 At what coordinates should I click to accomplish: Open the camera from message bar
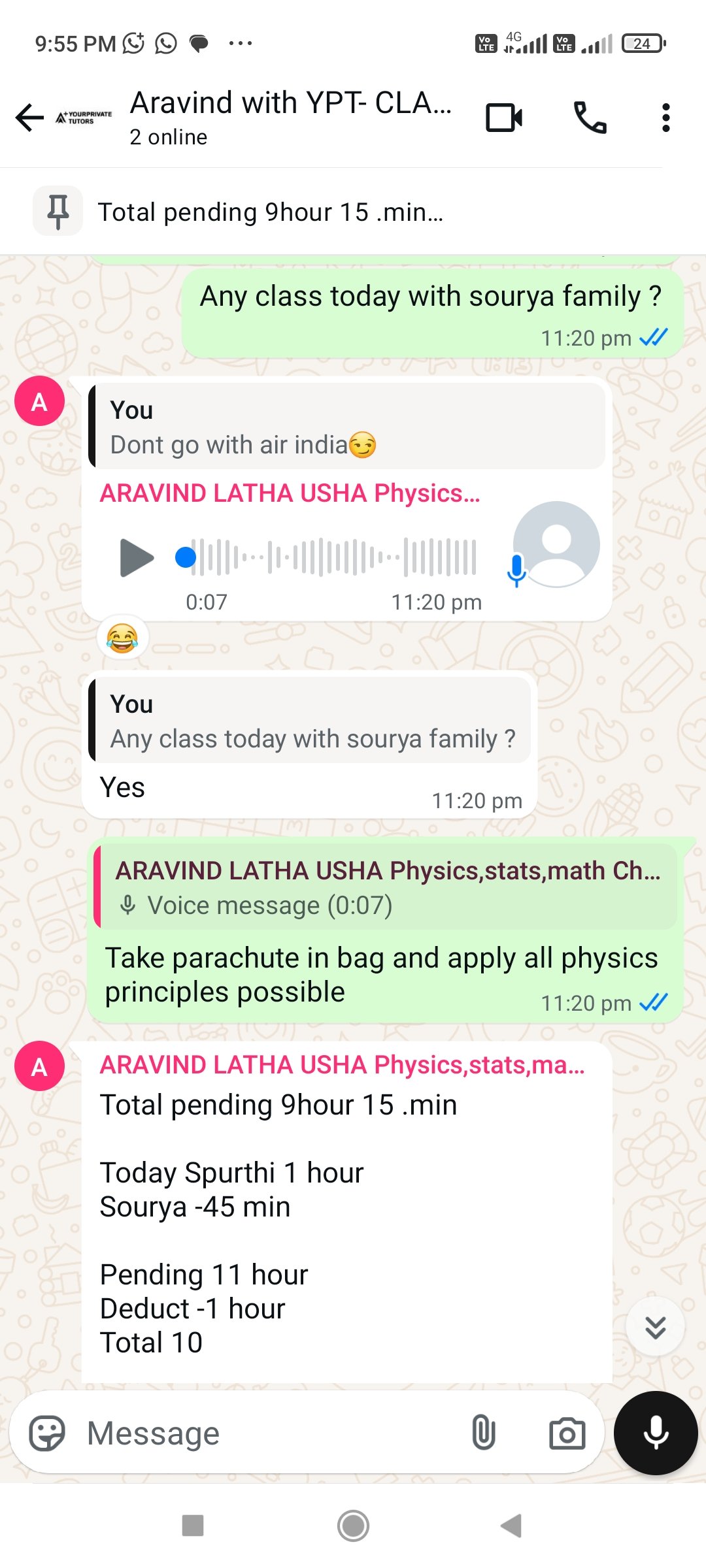(x=567, y=1433)
